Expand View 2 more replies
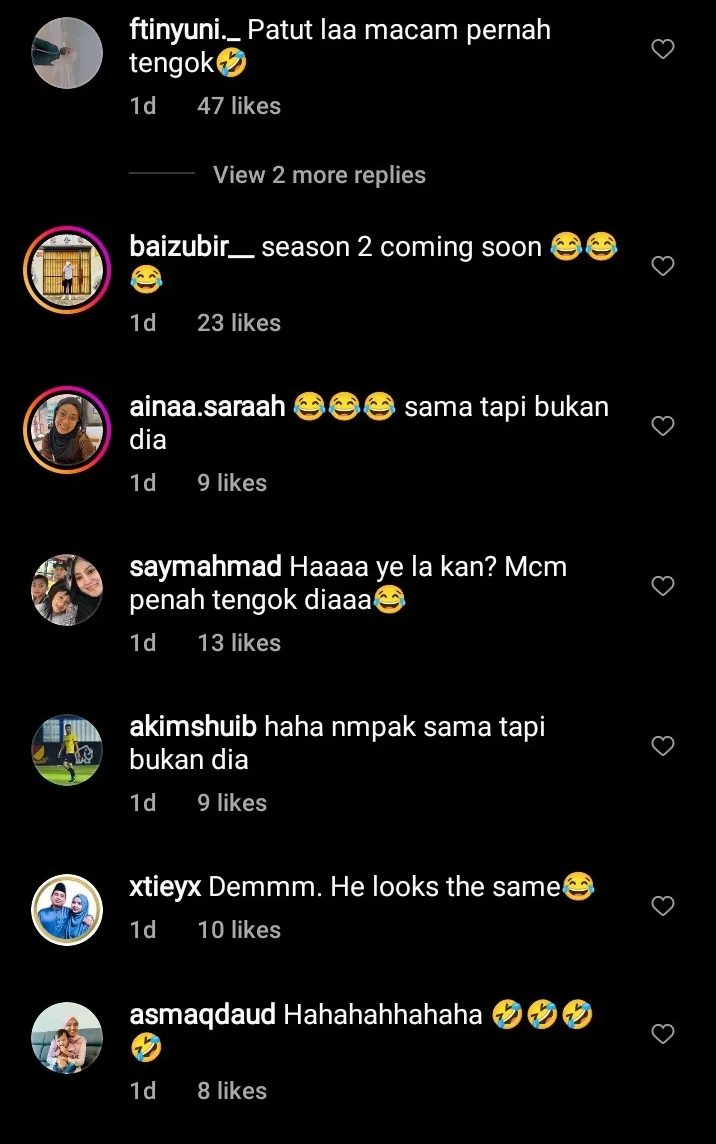The height and width of the screenshot is (1144, 716). point(319,175)
